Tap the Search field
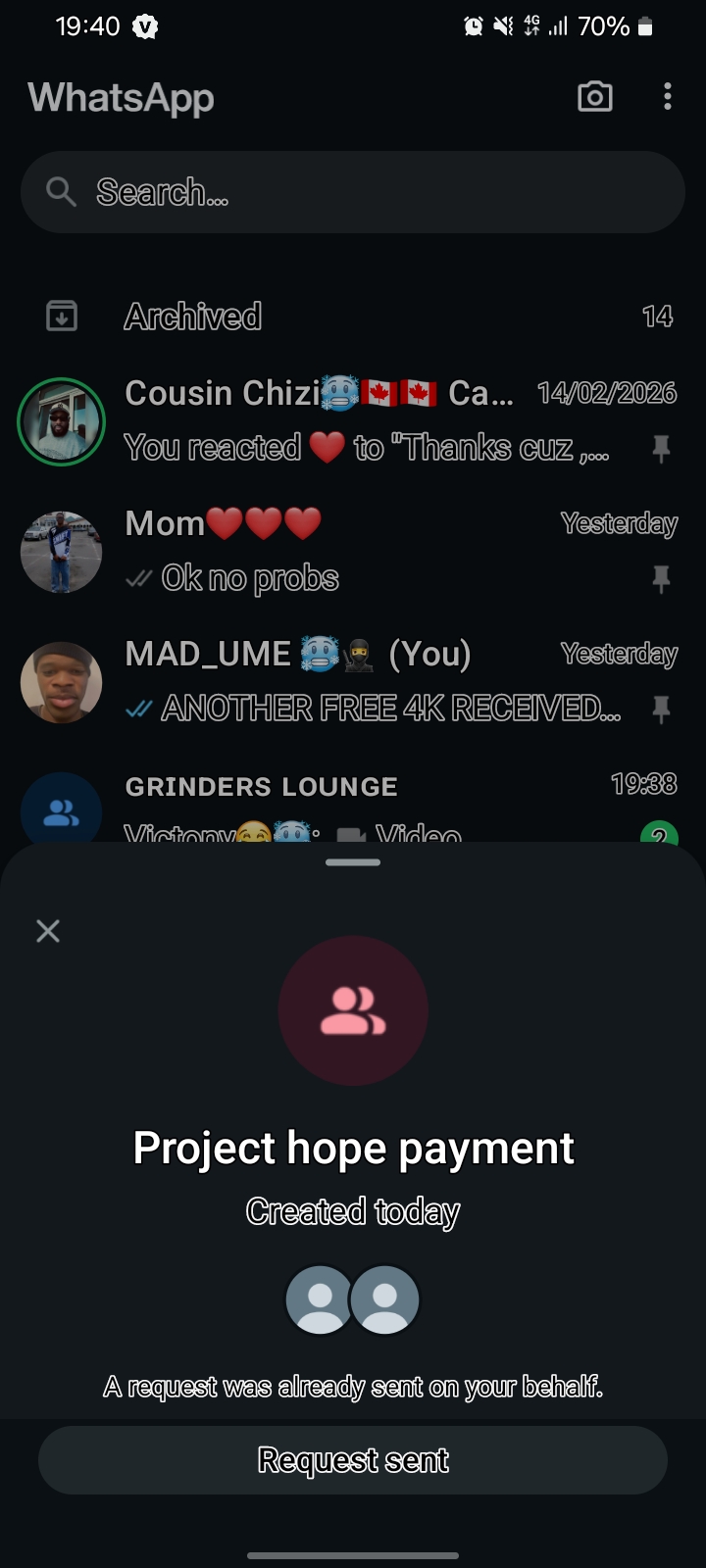 point(353,192)
